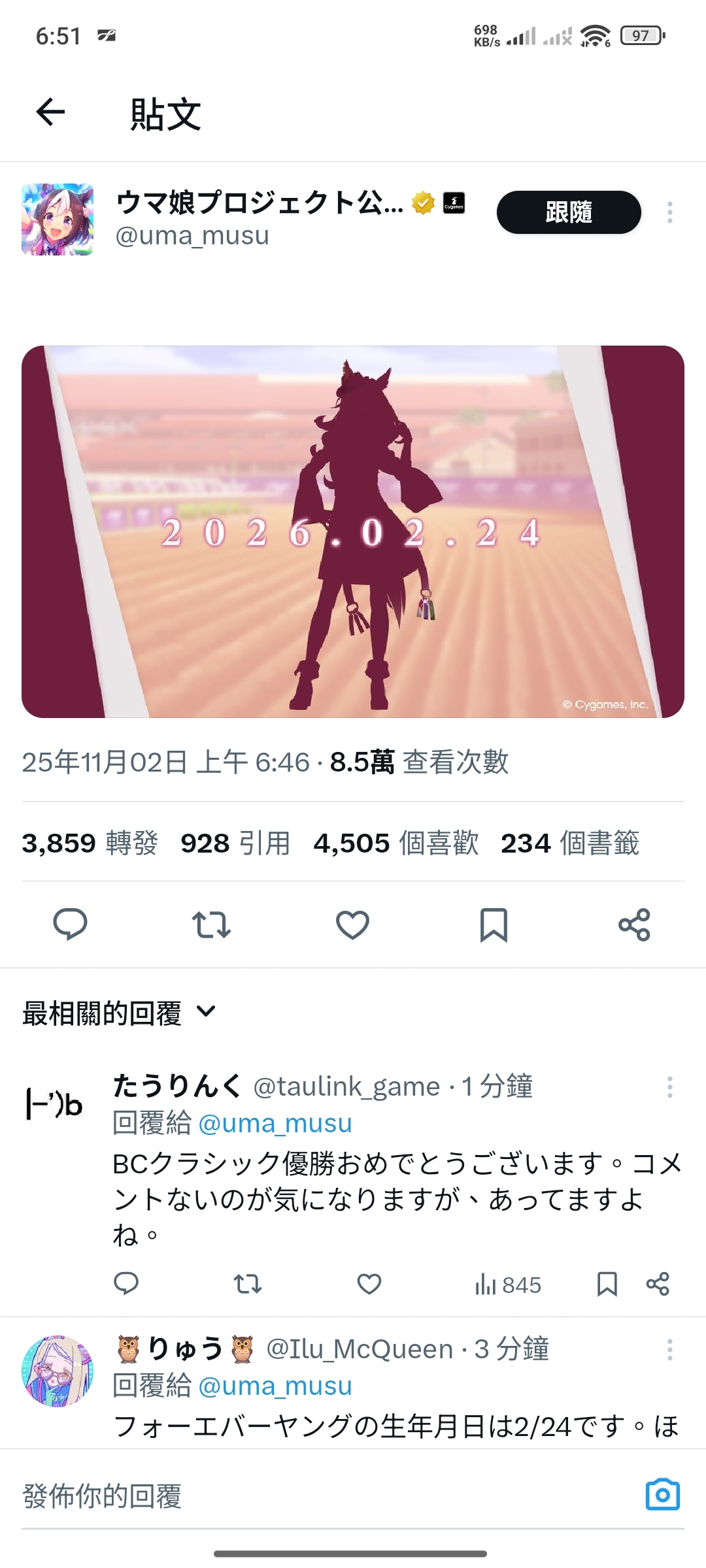Open りゅう's profile avatar

(x=58, y=1371)
